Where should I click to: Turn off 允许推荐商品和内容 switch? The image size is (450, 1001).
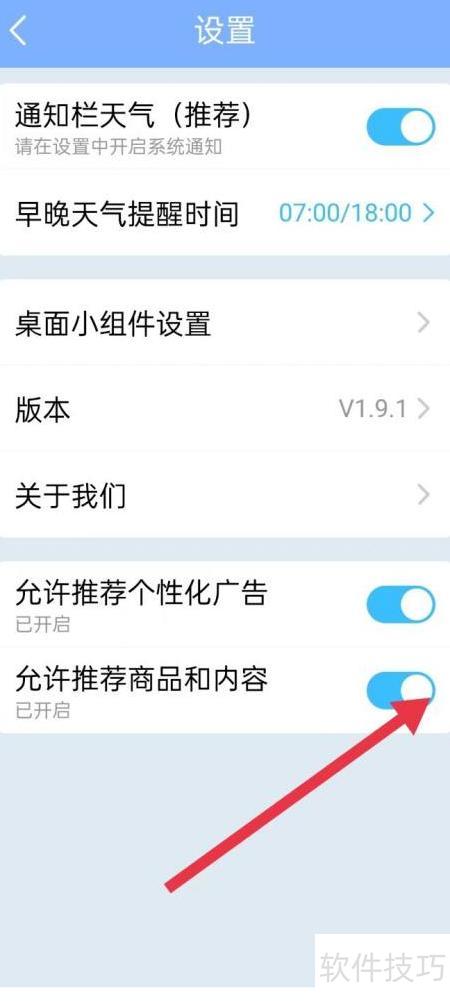pos(401,690)
